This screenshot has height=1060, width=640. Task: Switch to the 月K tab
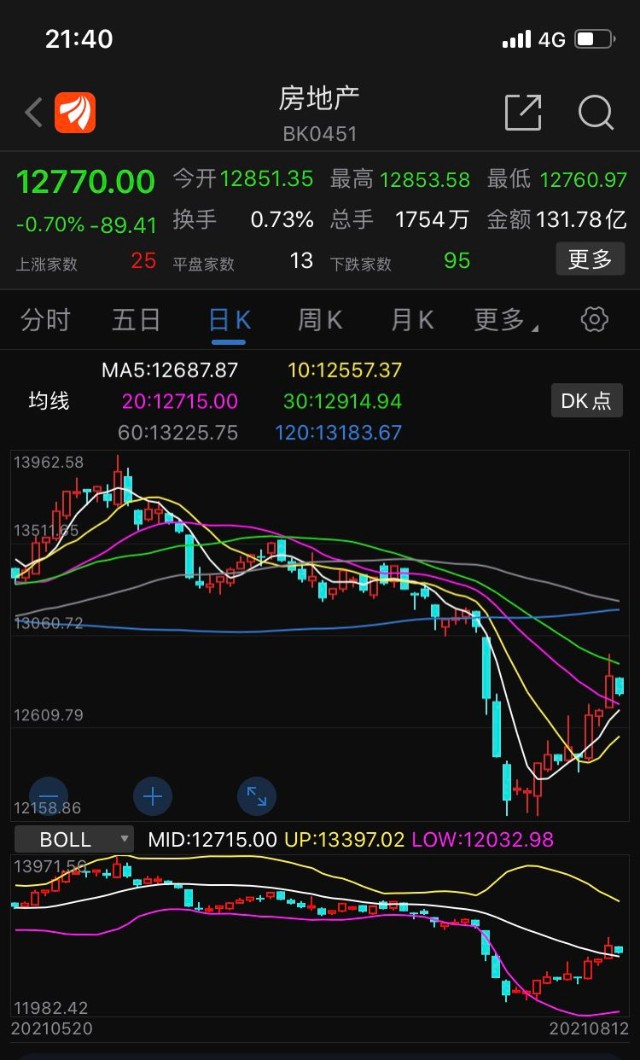tap(412, 320)
